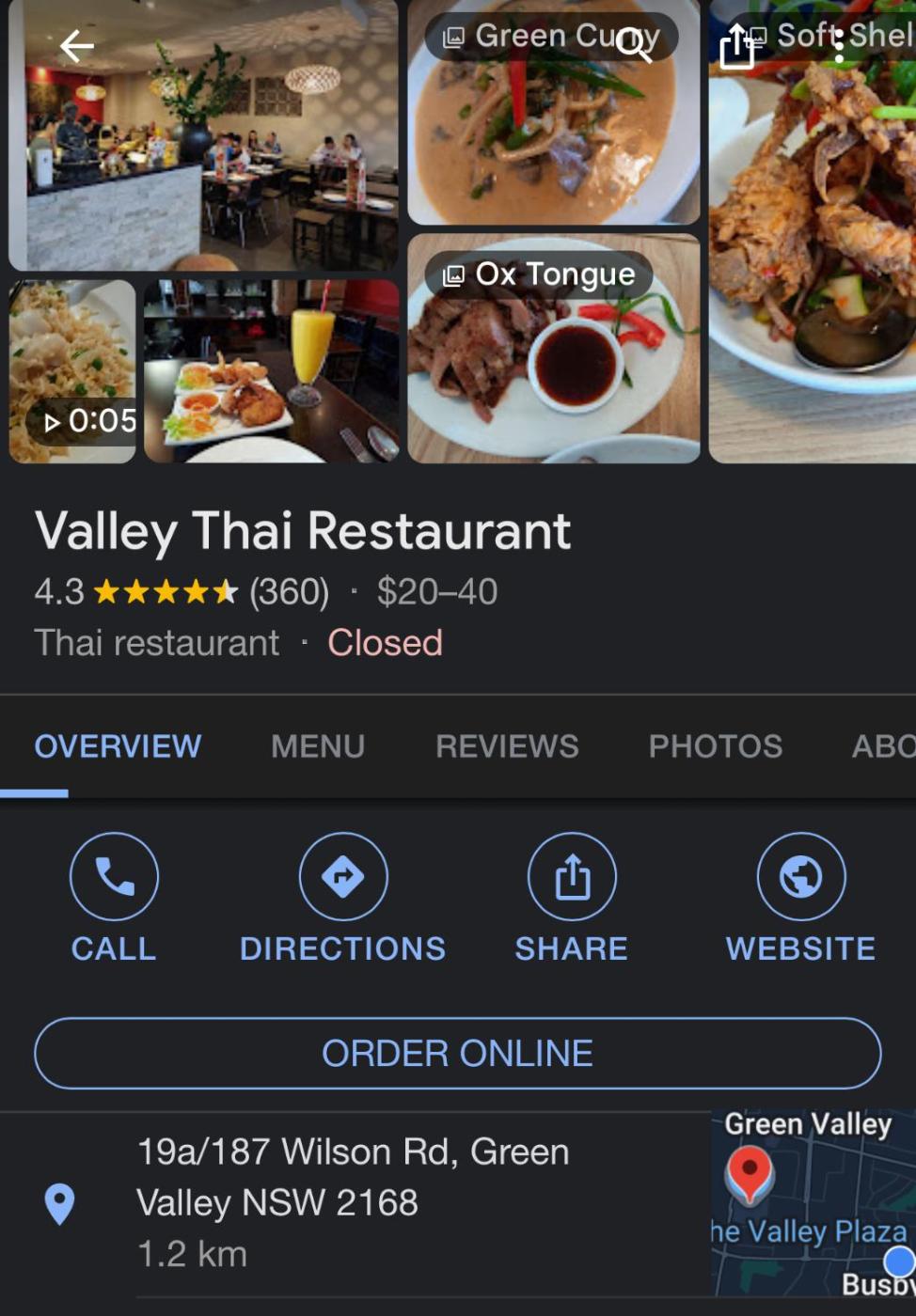
Task: Visit the restaurant's website
Action: [x=800, y=898]
